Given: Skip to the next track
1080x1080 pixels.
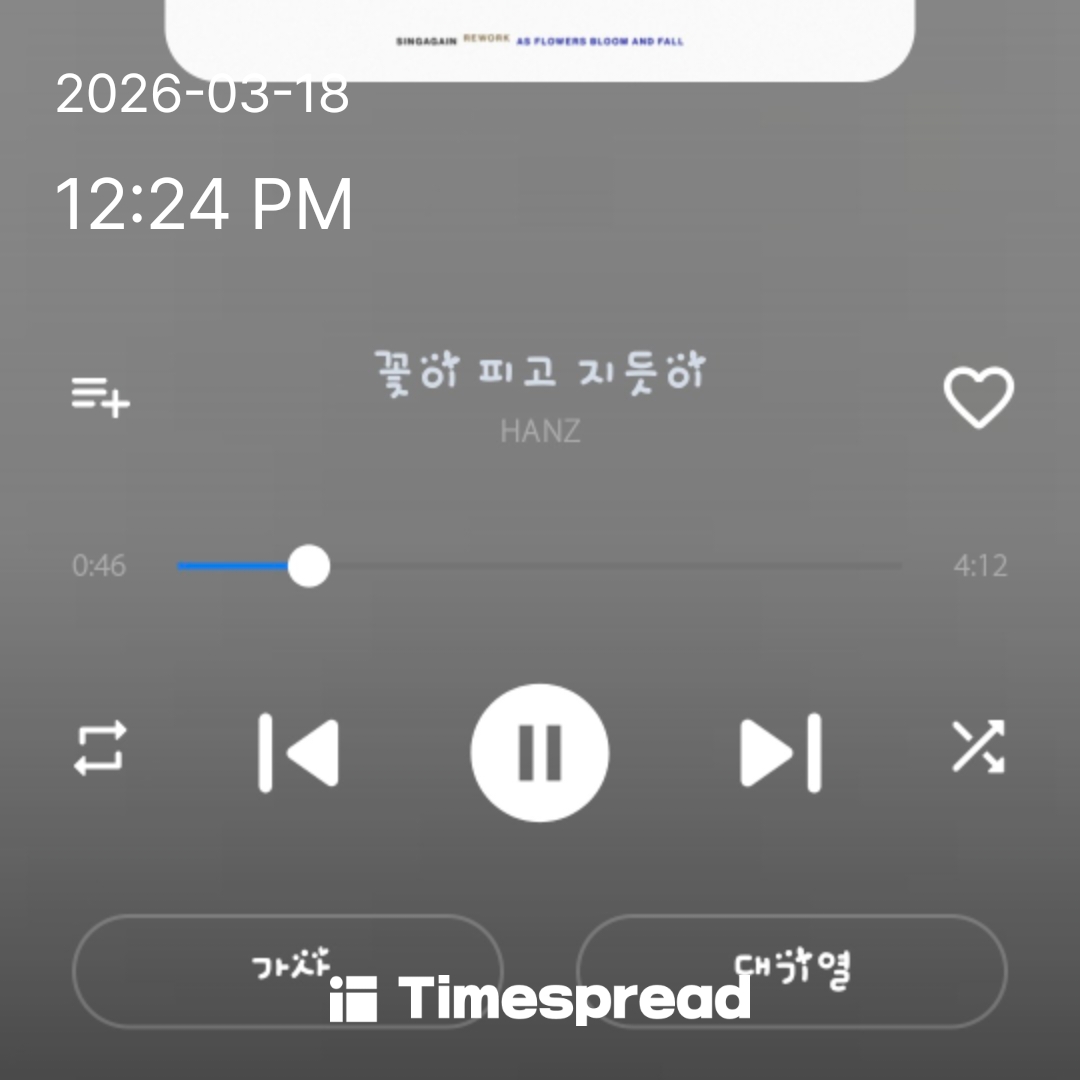Looking at the screenshot, I should 781,752.
